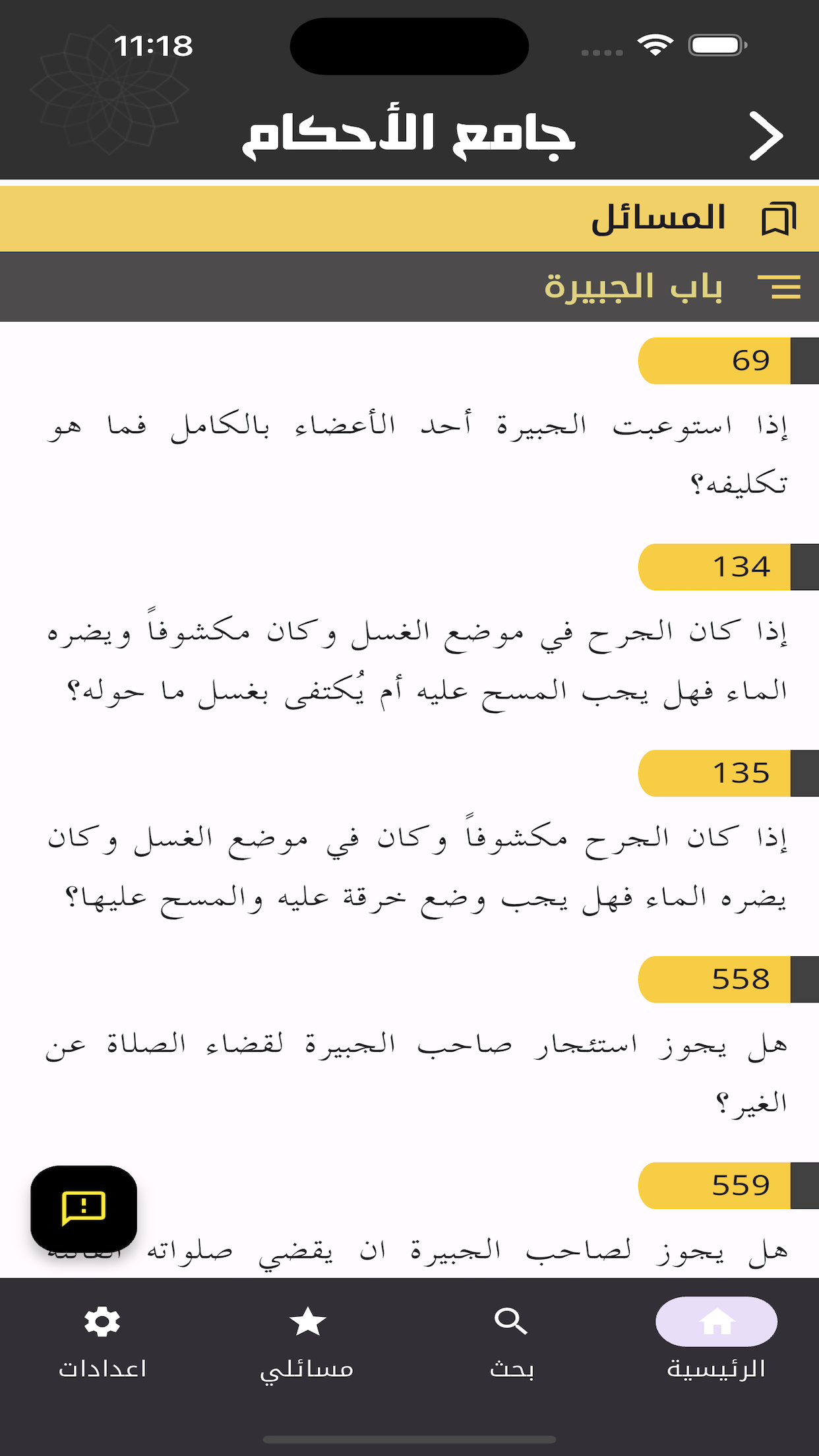Go to the الرئيسية home tab
Viewport: 819px width, 1456px height.
pyautogui.click(x=716, y=1341)
